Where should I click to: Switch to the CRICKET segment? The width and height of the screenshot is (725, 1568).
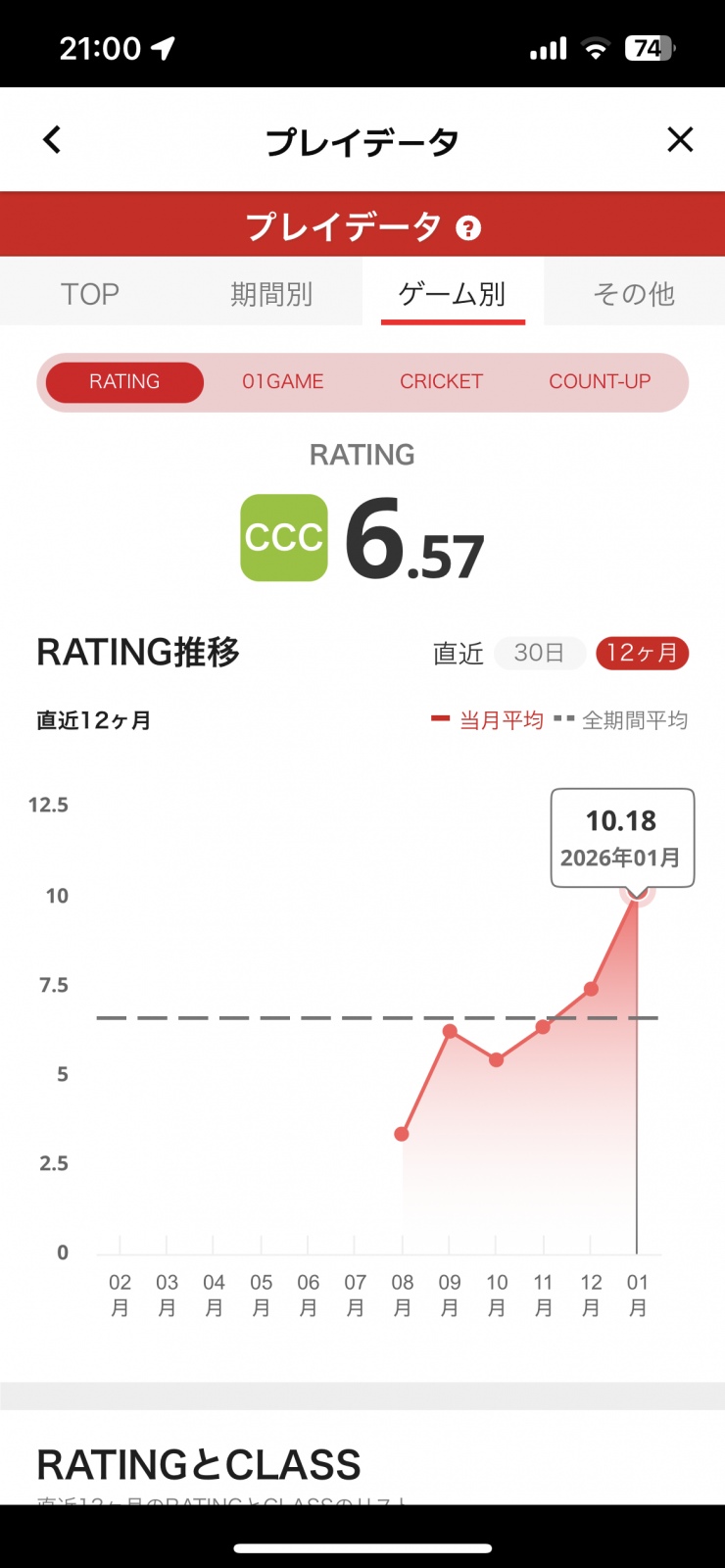click(441, 381)
